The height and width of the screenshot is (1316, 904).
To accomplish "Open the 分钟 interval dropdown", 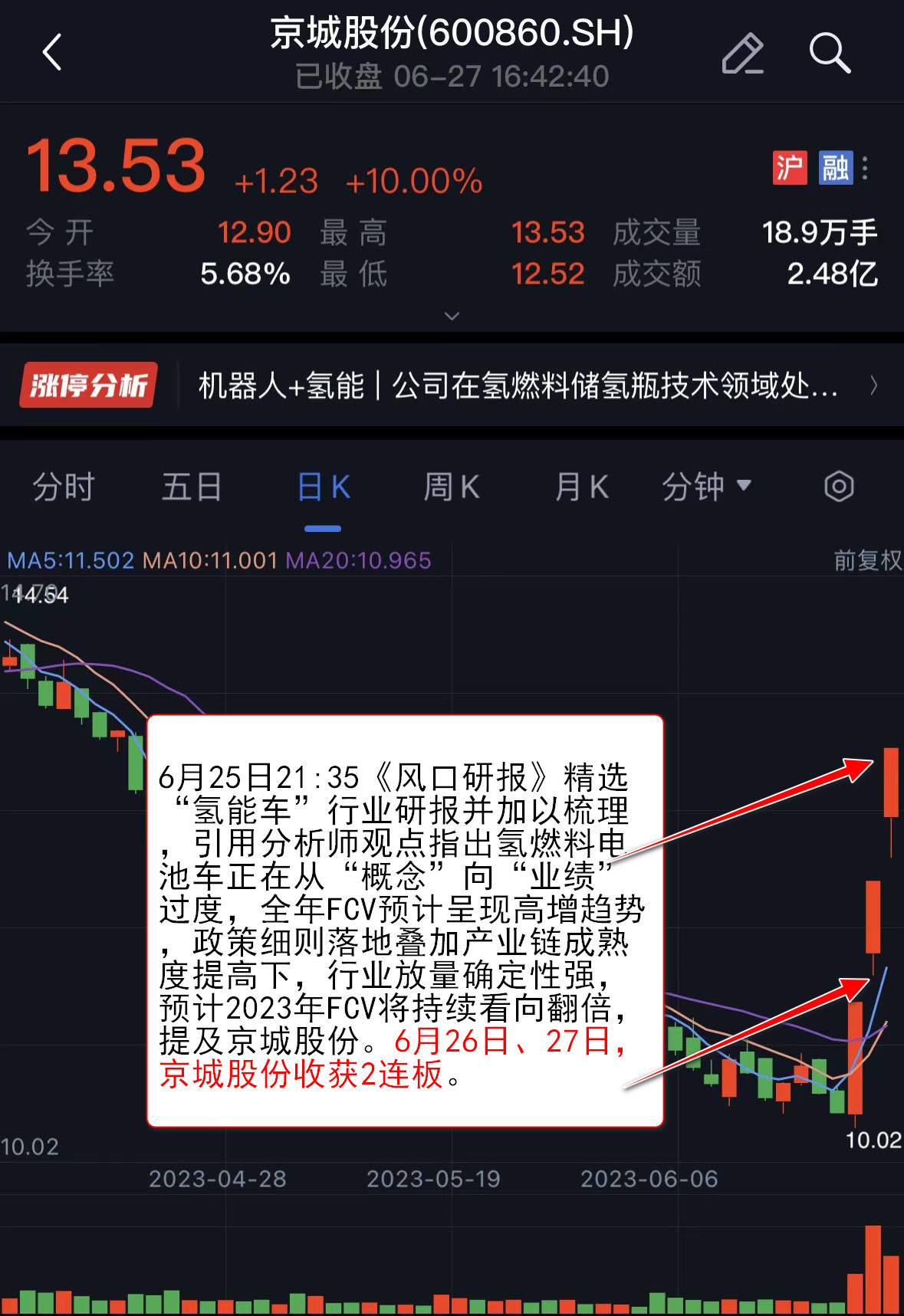I will coord(706,487).
